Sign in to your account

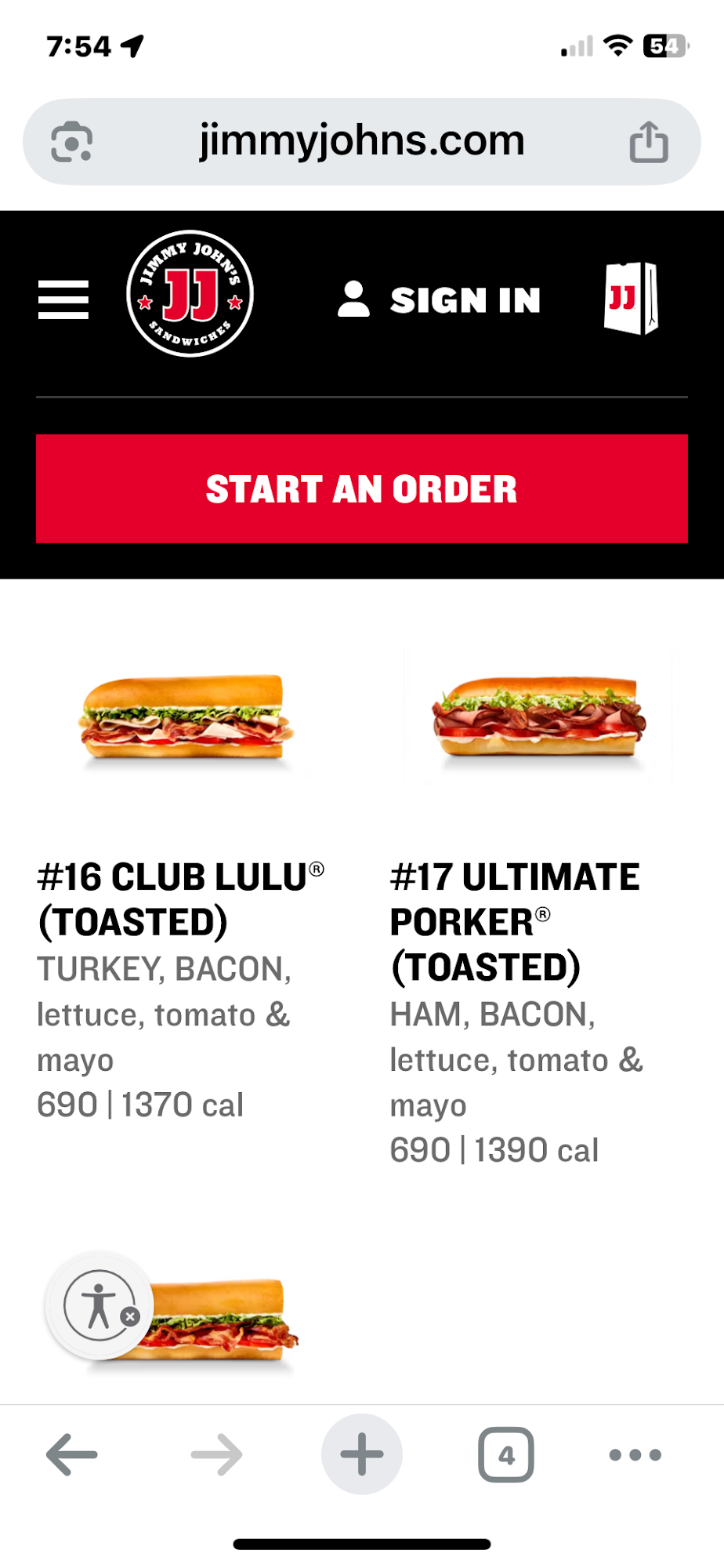click(x=440, y=299)
